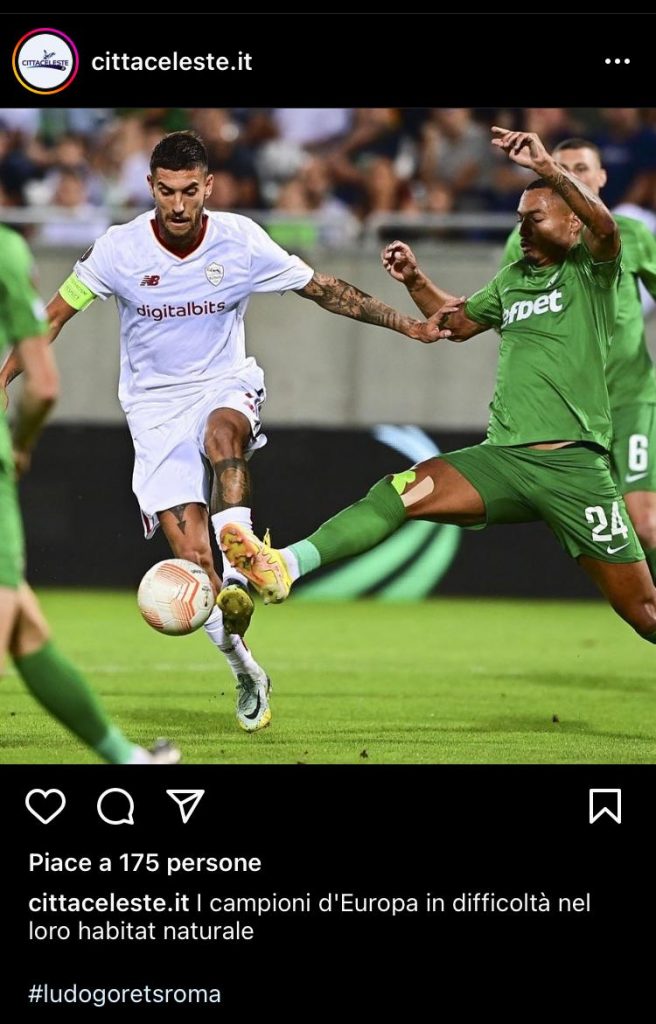Open comments on this post

pyautogui.click(x=116, y=806)
